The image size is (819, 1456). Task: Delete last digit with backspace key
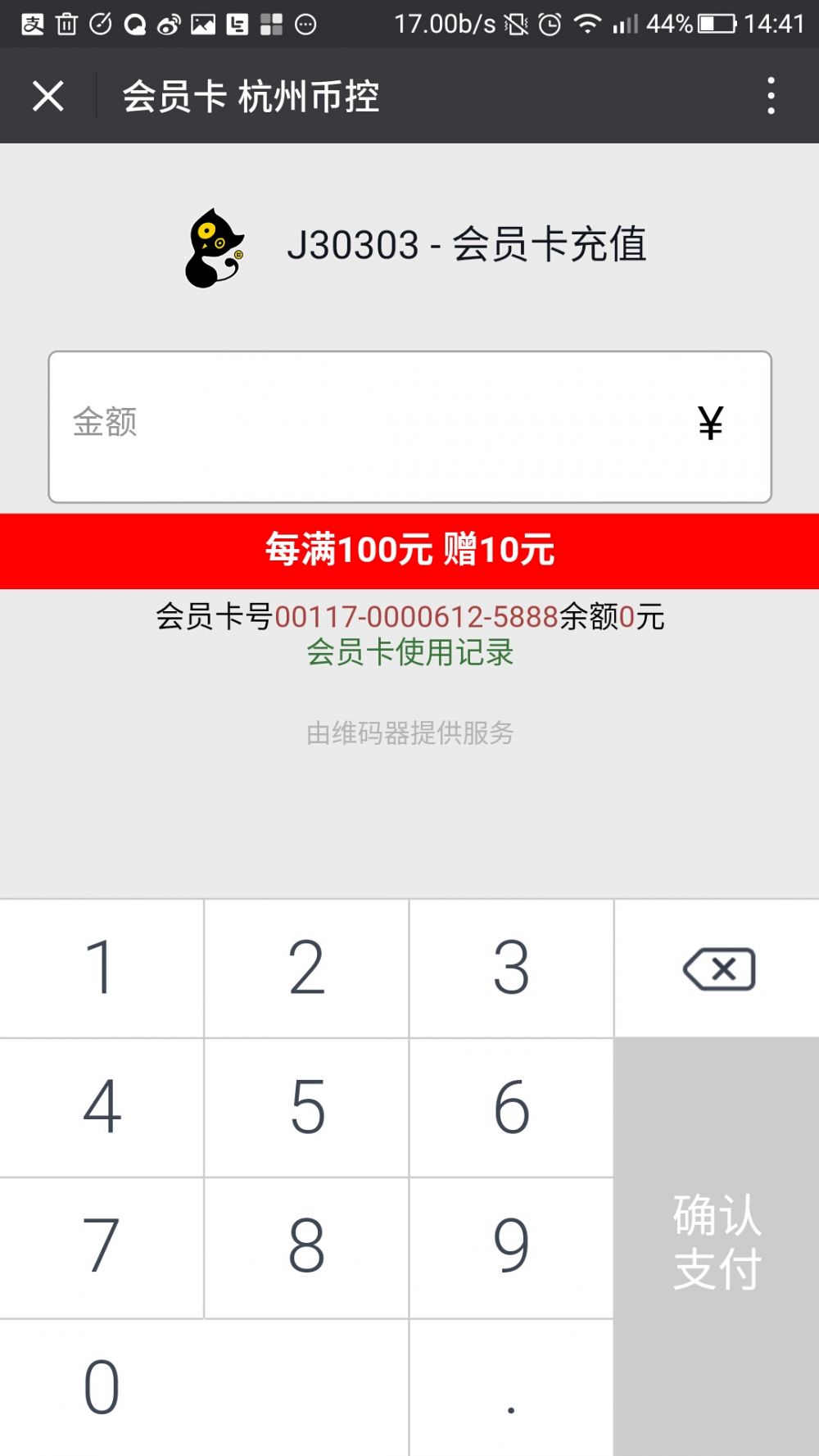click(x=717, y=968)
